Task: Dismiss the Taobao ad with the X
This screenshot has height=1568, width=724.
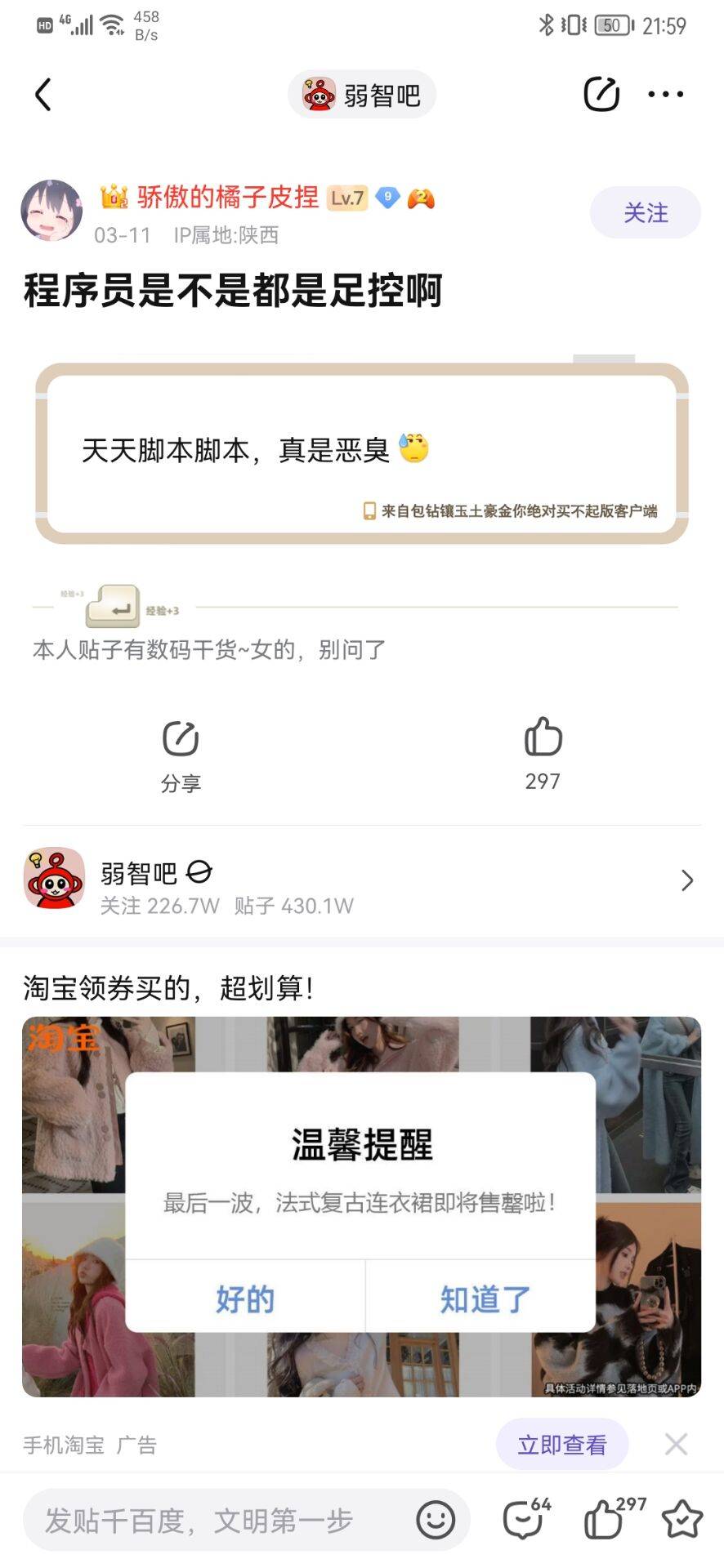Action: coord(676,1444)
